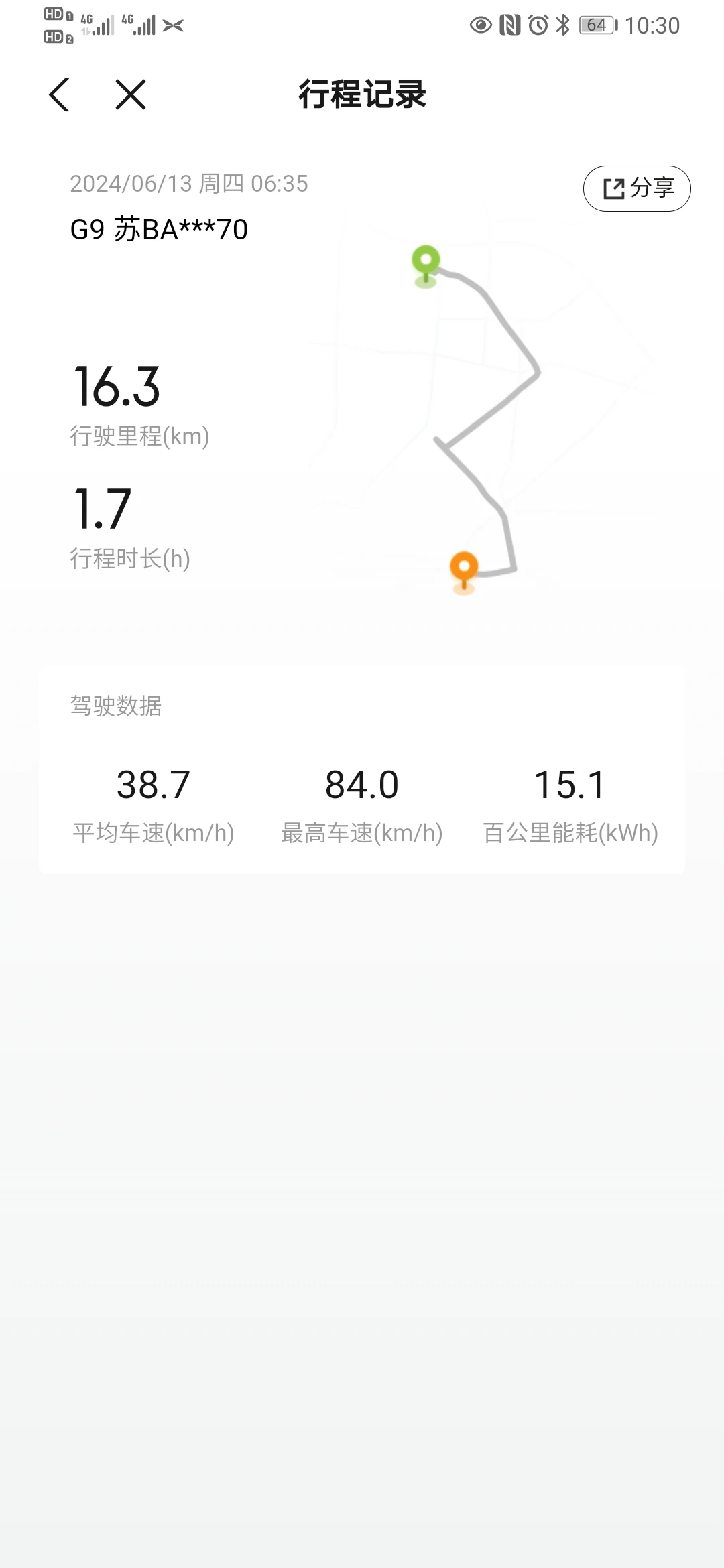Viewport: 724px width, 1568px height.
Task: Close the 行程记录 page with the X
Action: pos(131,94)
